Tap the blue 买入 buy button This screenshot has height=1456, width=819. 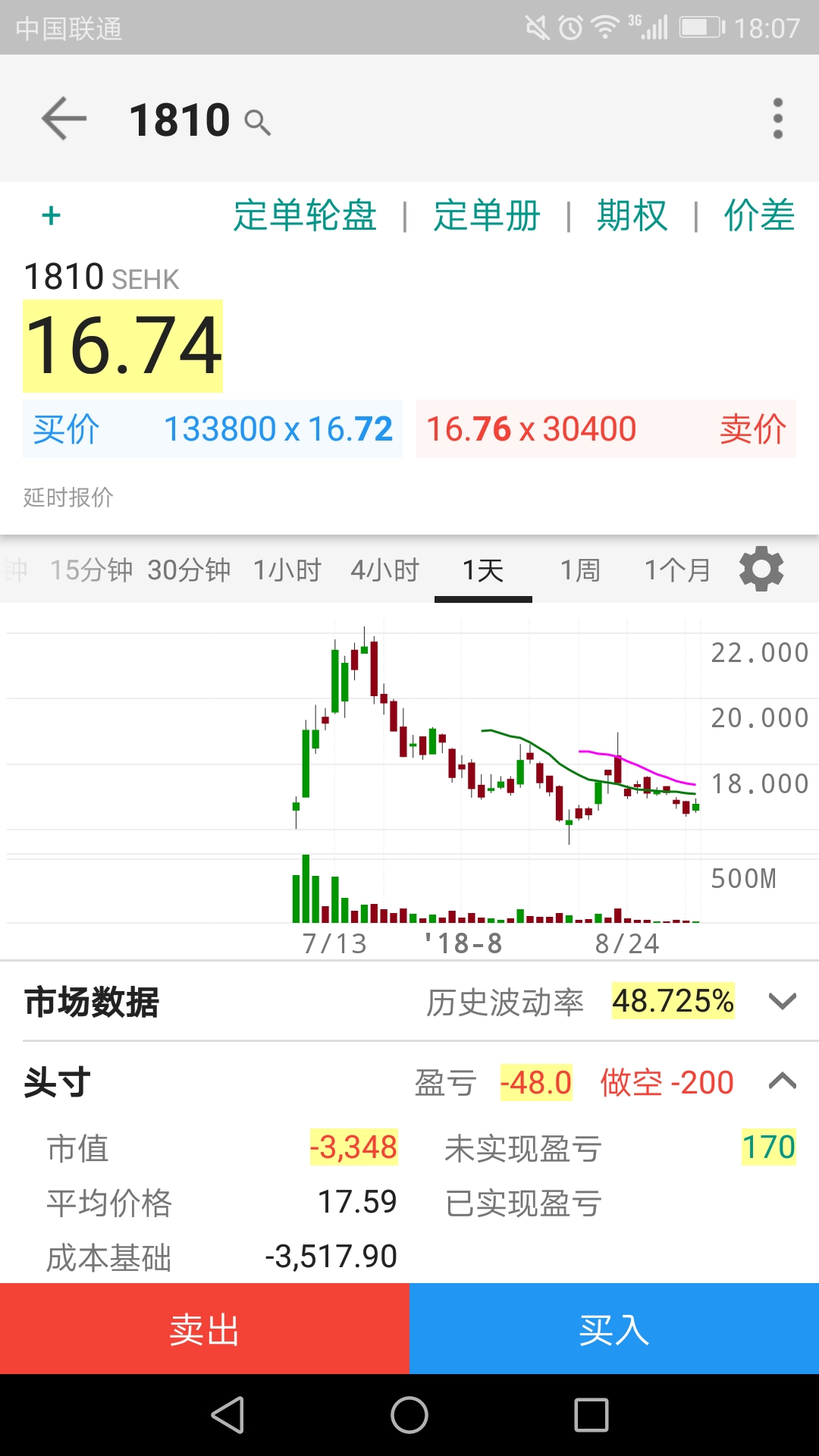point(614,1329)
